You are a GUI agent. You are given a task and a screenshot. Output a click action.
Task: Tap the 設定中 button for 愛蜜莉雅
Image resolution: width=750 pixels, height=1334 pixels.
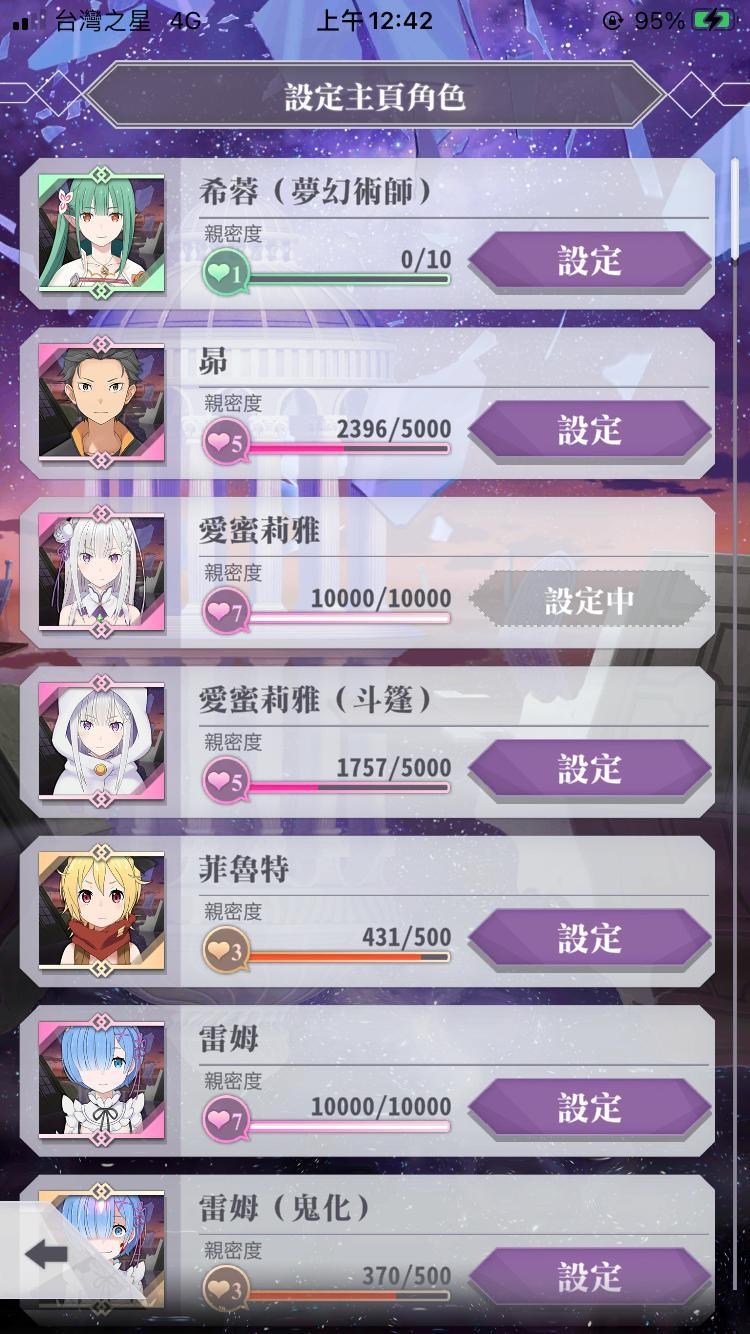(589, 601)
